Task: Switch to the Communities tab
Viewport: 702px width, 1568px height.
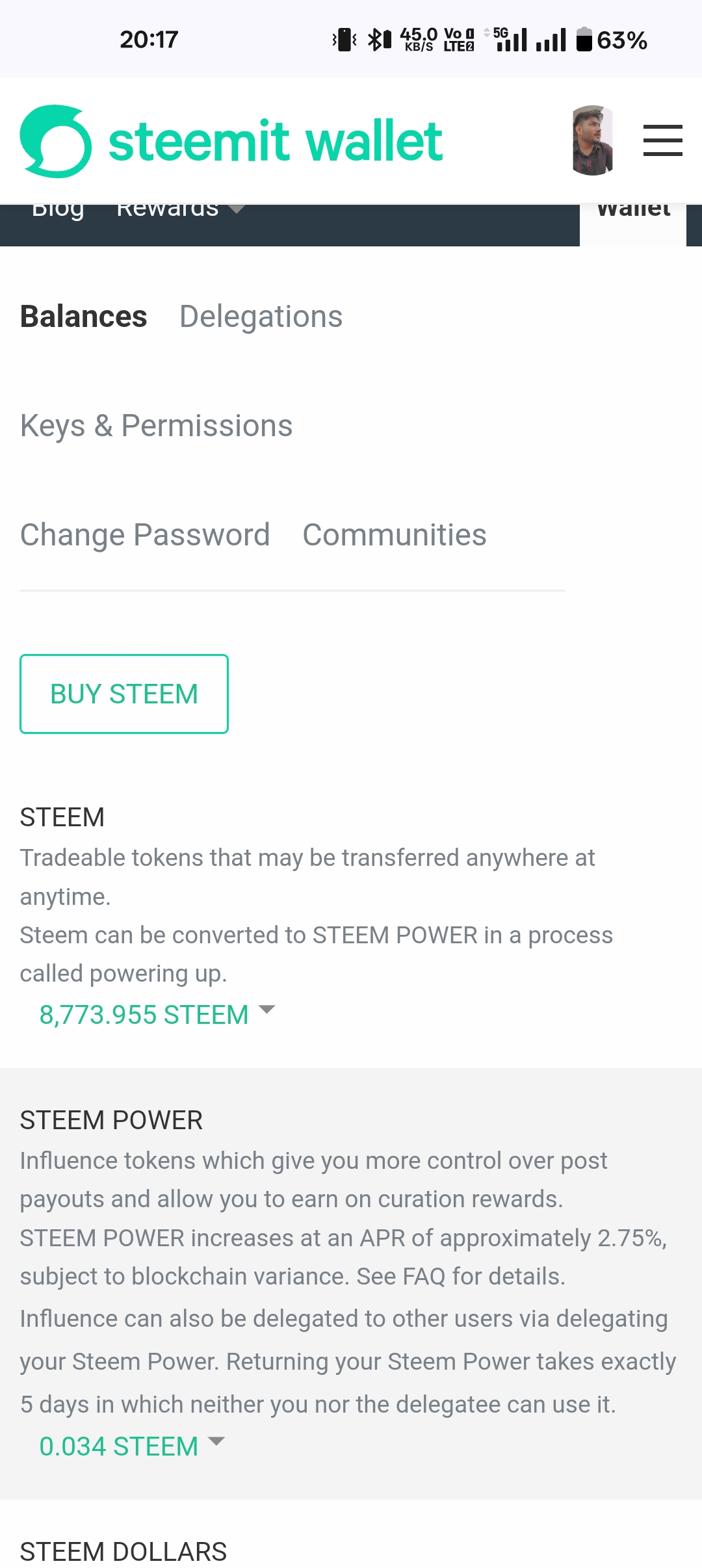Action: tap(394, 536)
